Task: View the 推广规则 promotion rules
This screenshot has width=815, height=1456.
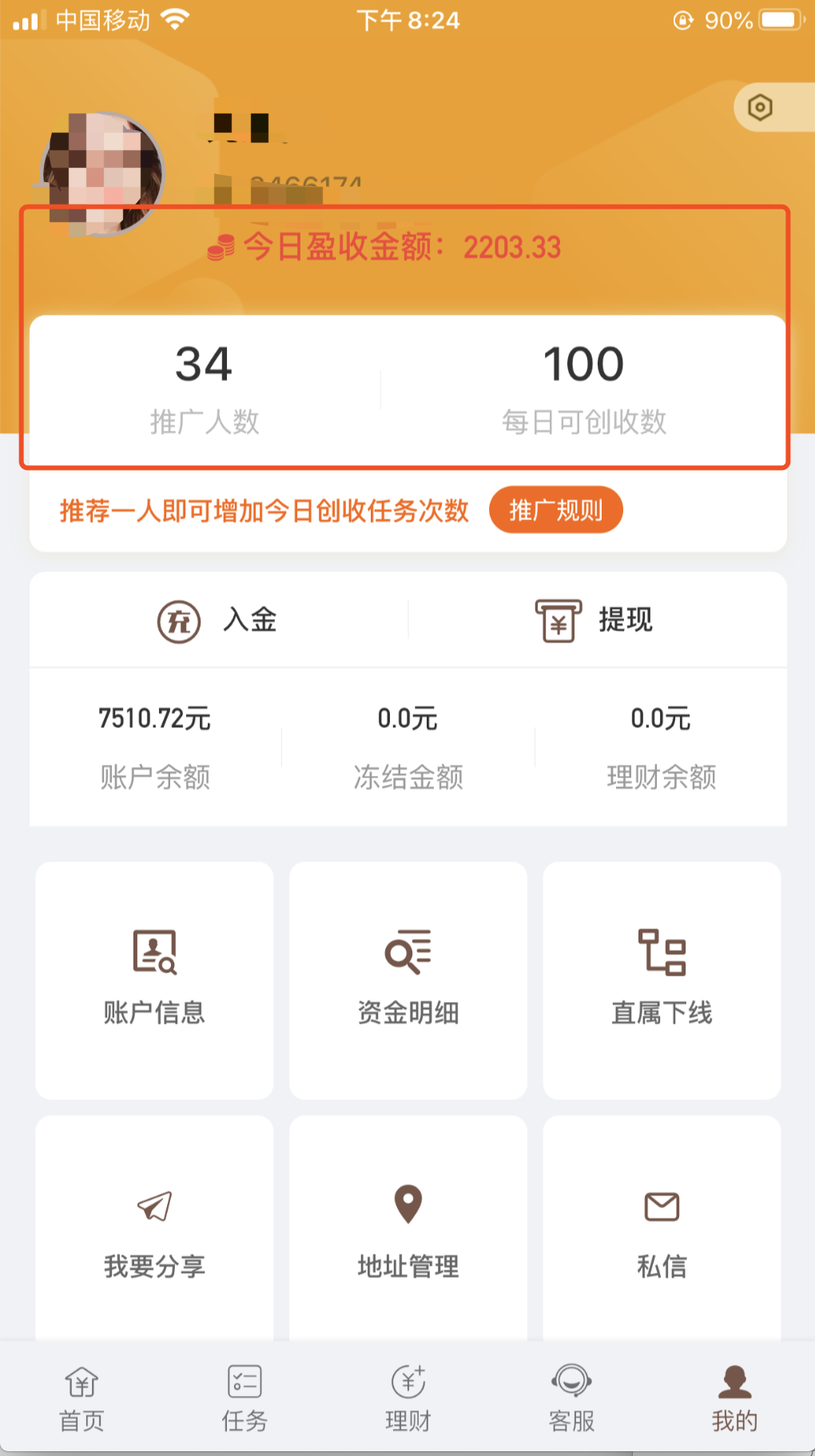Action: [555, 510]
